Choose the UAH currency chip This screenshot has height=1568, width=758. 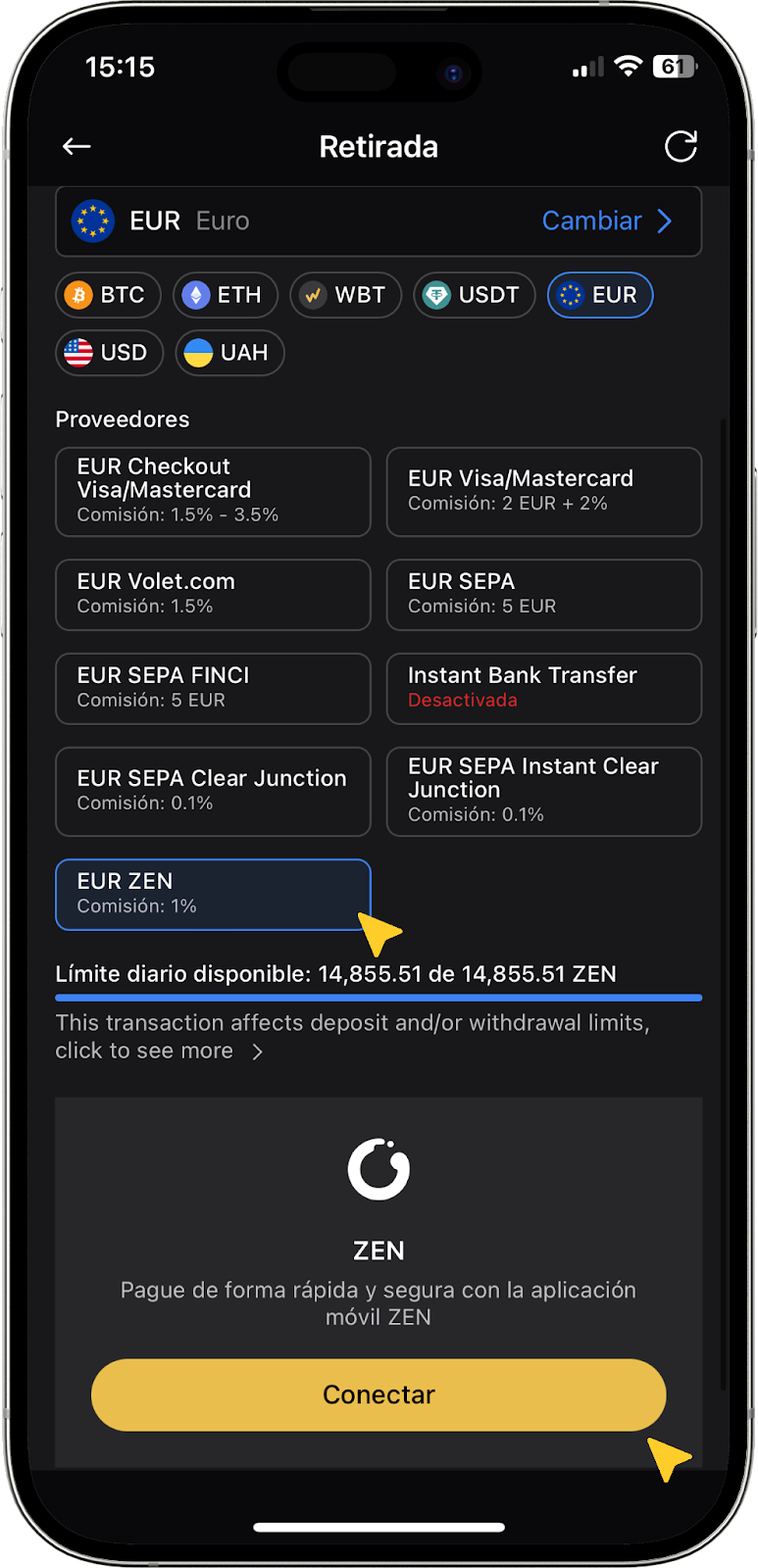coord(229,353)
